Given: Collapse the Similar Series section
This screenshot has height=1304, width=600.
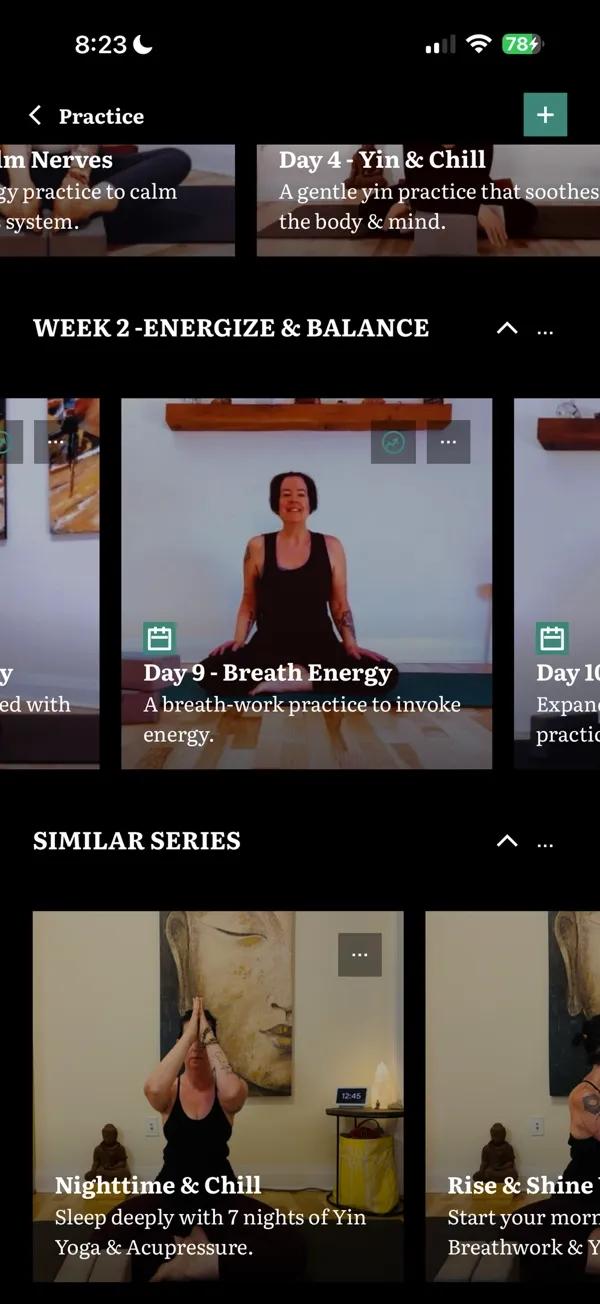Looking at the screenshot, I should [x=507, y=841].
